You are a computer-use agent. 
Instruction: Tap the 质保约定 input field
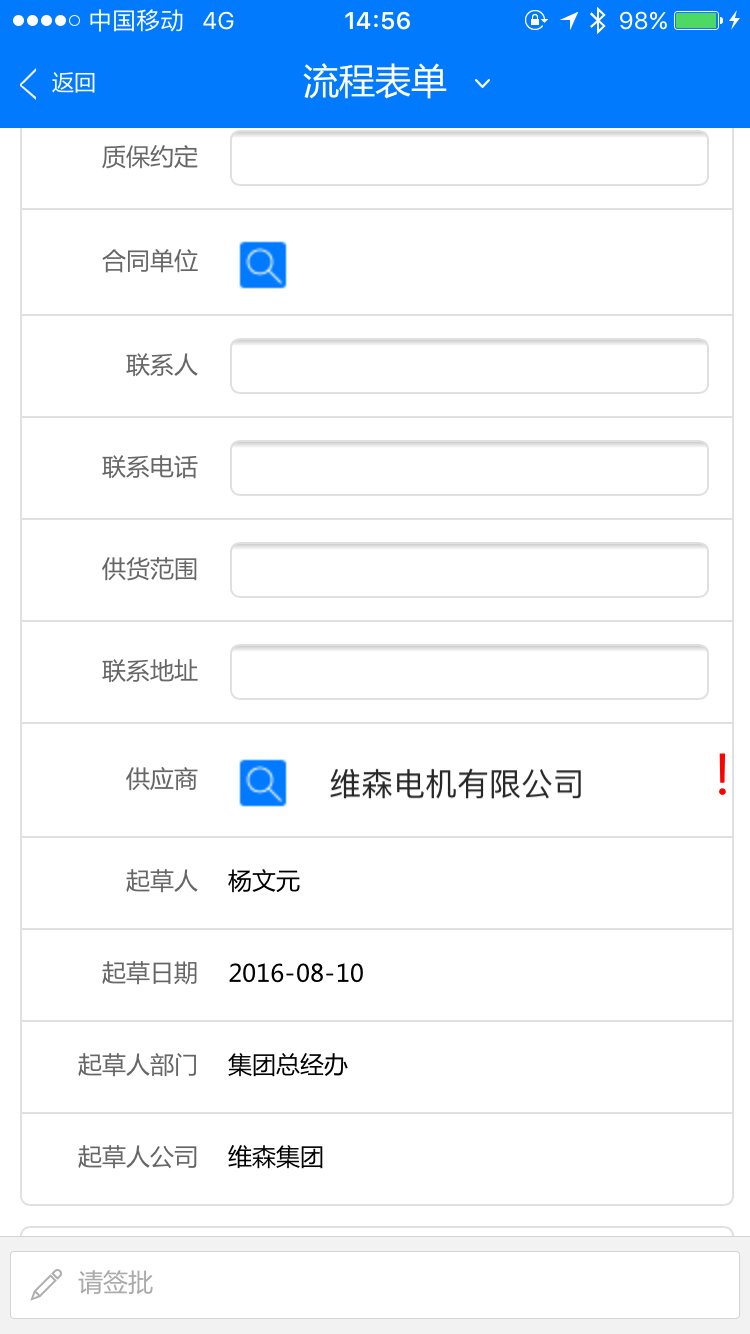tap(469, 158)
